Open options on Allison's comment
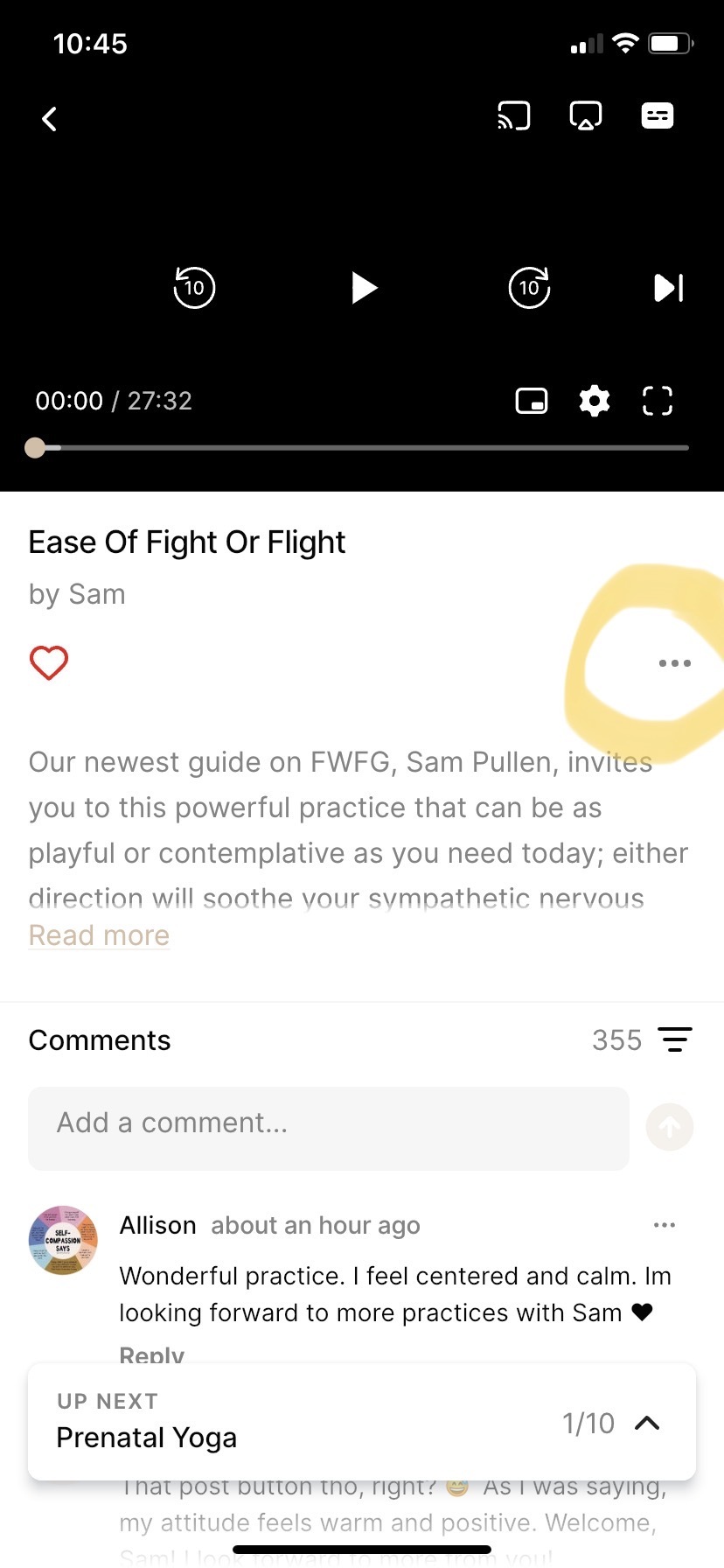Viewport: 724px width, 1568px height. [665, 1225]
